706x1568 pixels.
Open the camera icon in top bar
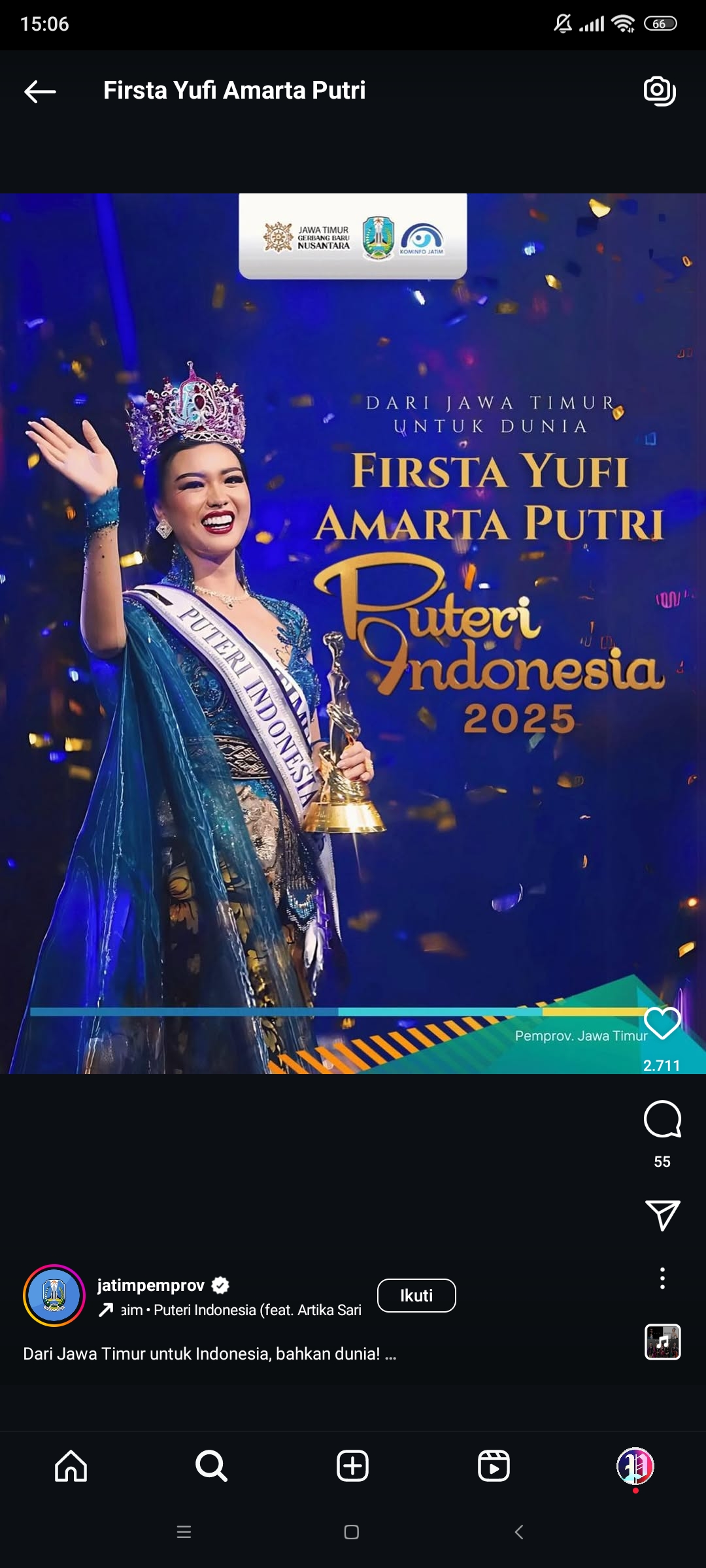click(x=660, y=91)
